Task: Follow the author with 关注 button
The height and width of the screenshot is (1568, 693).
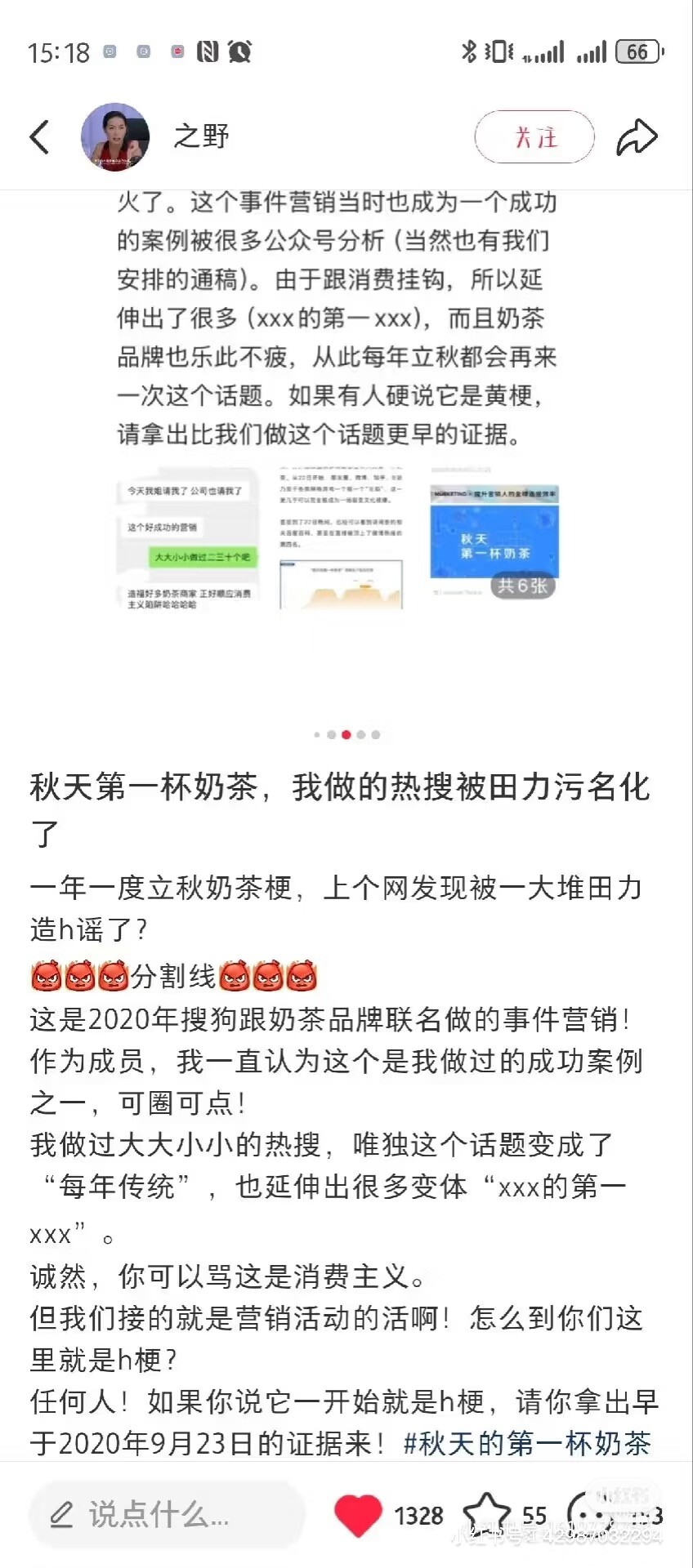Action: [x=534, y=137]
